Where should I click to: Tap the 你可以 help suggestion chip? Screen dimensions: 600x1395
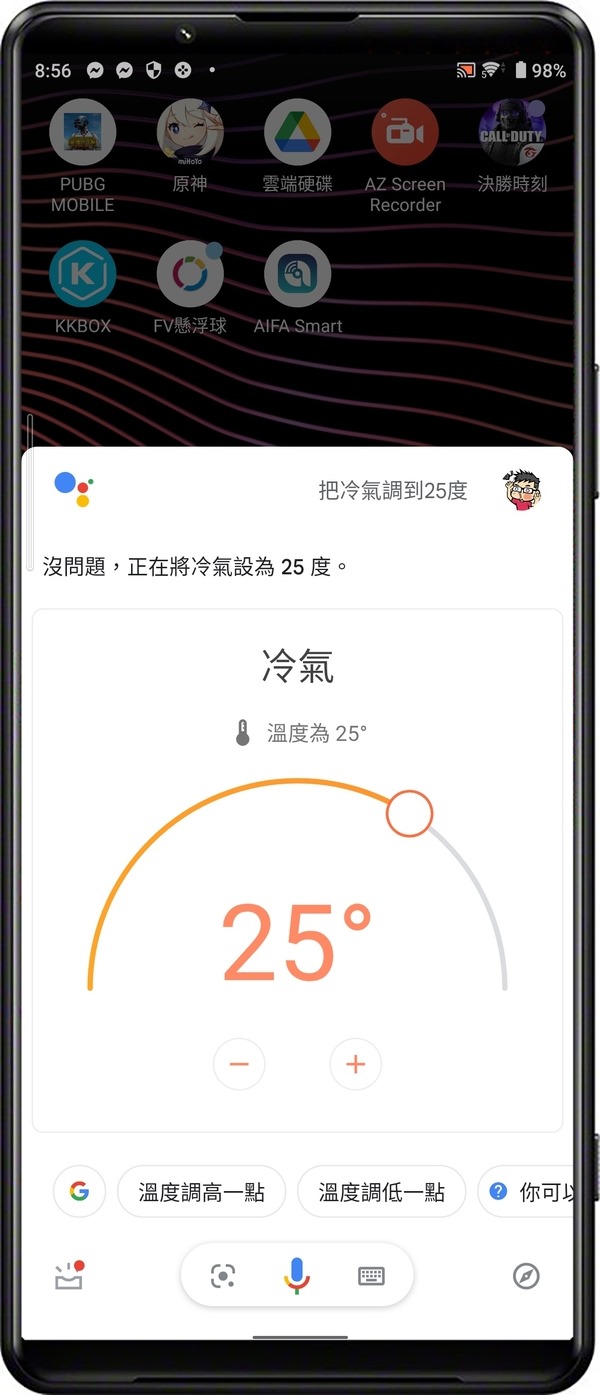point(528,1192)
